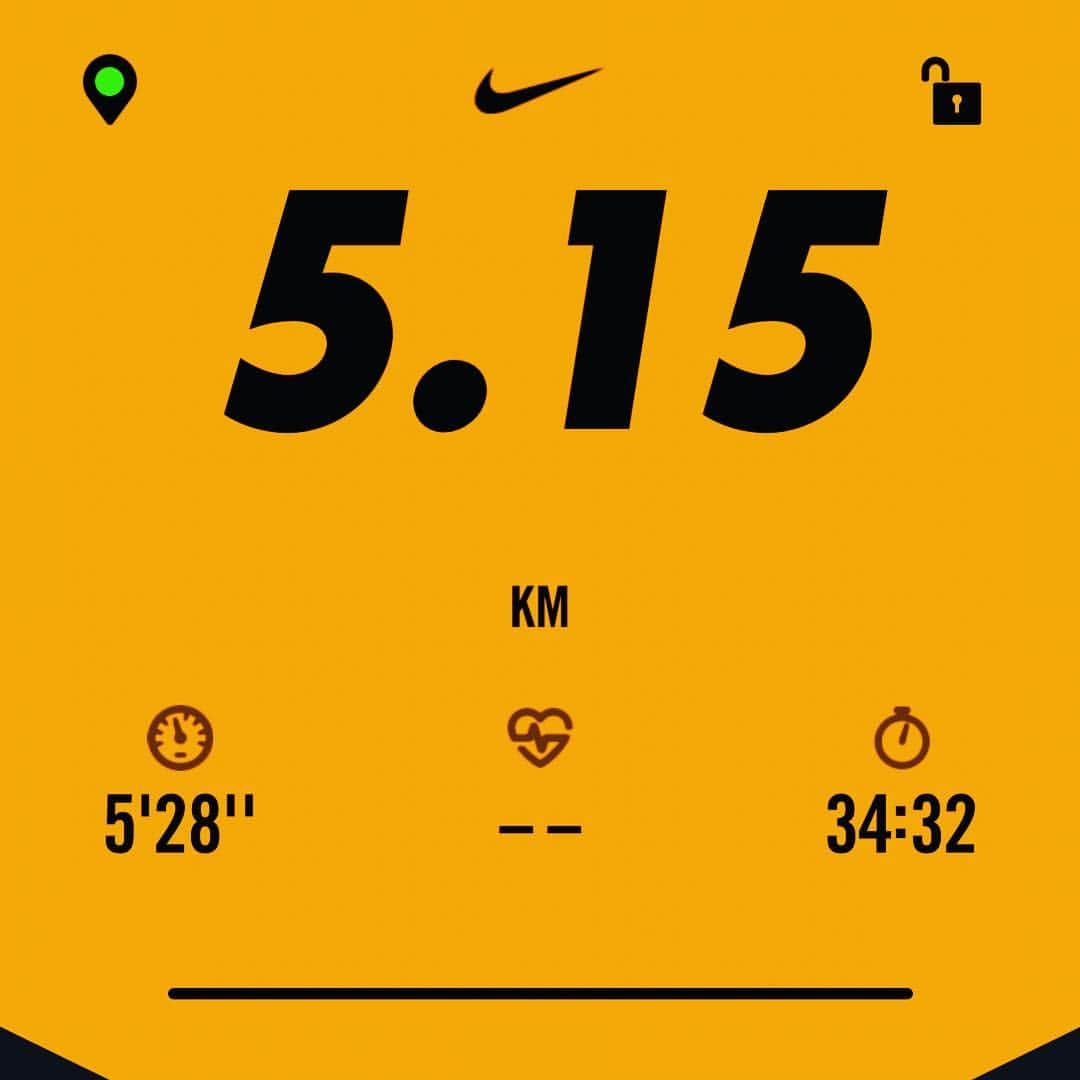The image size is (1080, 1080).
Task: Tap the screen lock padlock icon
Action: click(x=955, y=93)
